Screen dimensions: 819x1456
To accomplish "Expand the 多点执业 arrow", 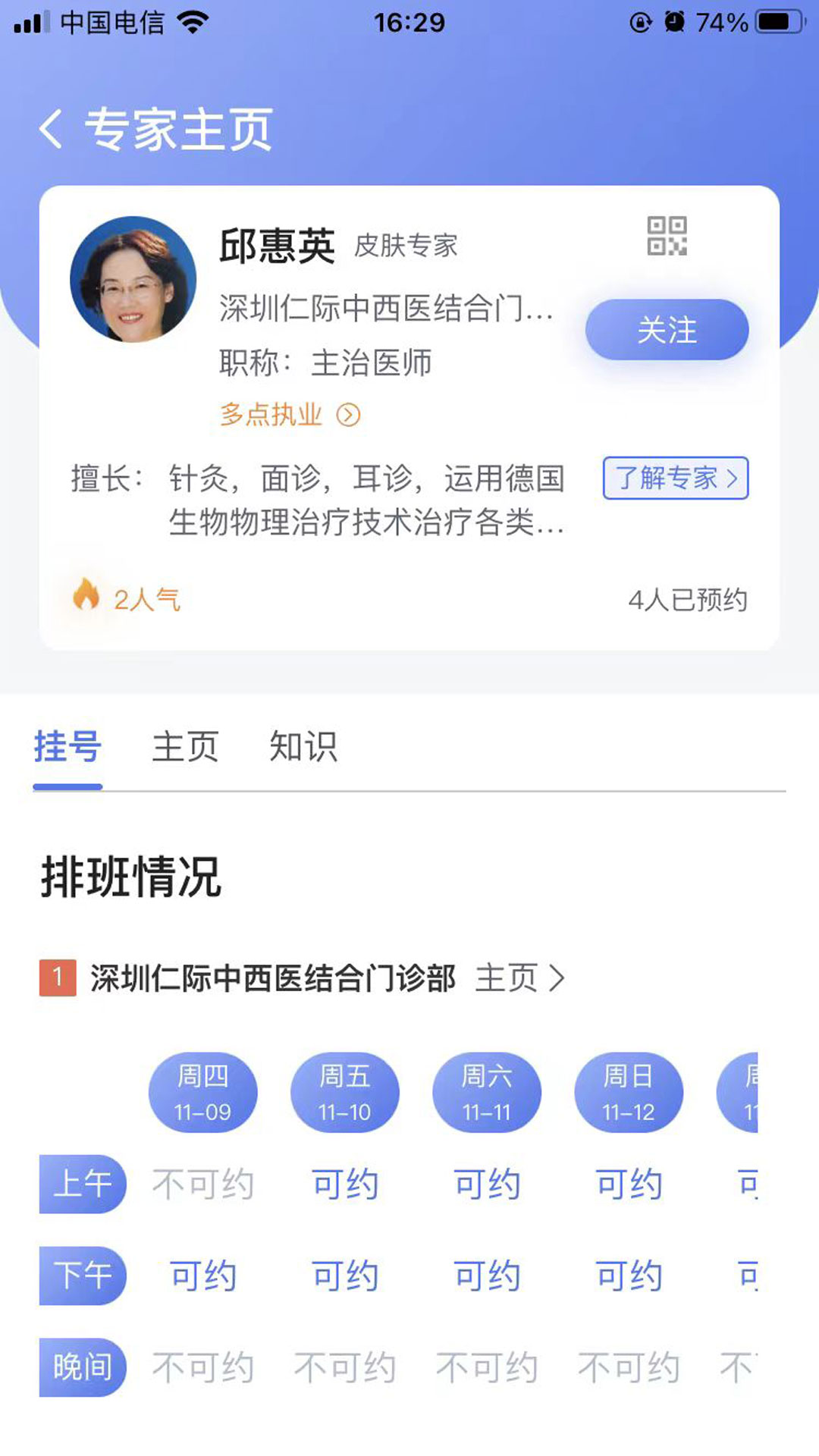I will click(348, 414).
